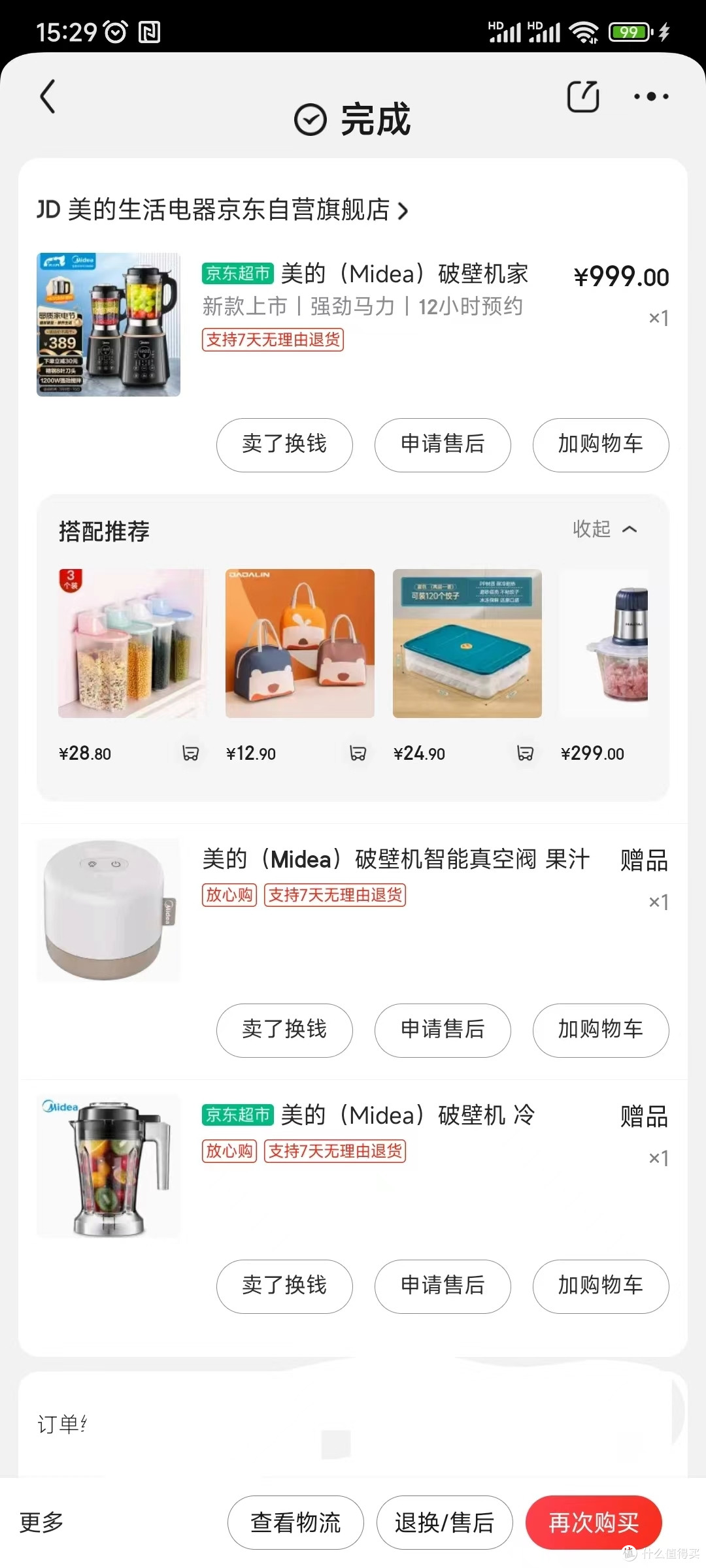Open the ¥299.00 meat grinder recommendation
Viewport: 706px width, 1568px height.
click(603, 644)
